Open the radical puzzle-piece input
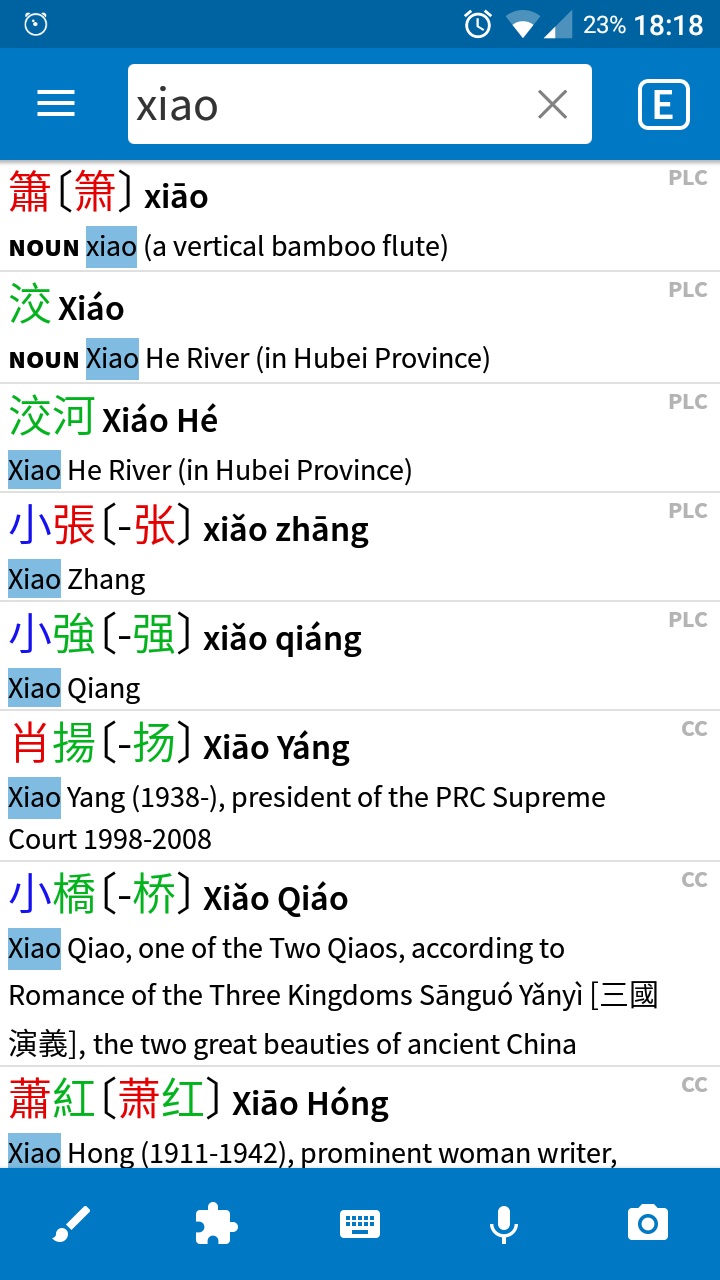 click(x=216, y=1224)
